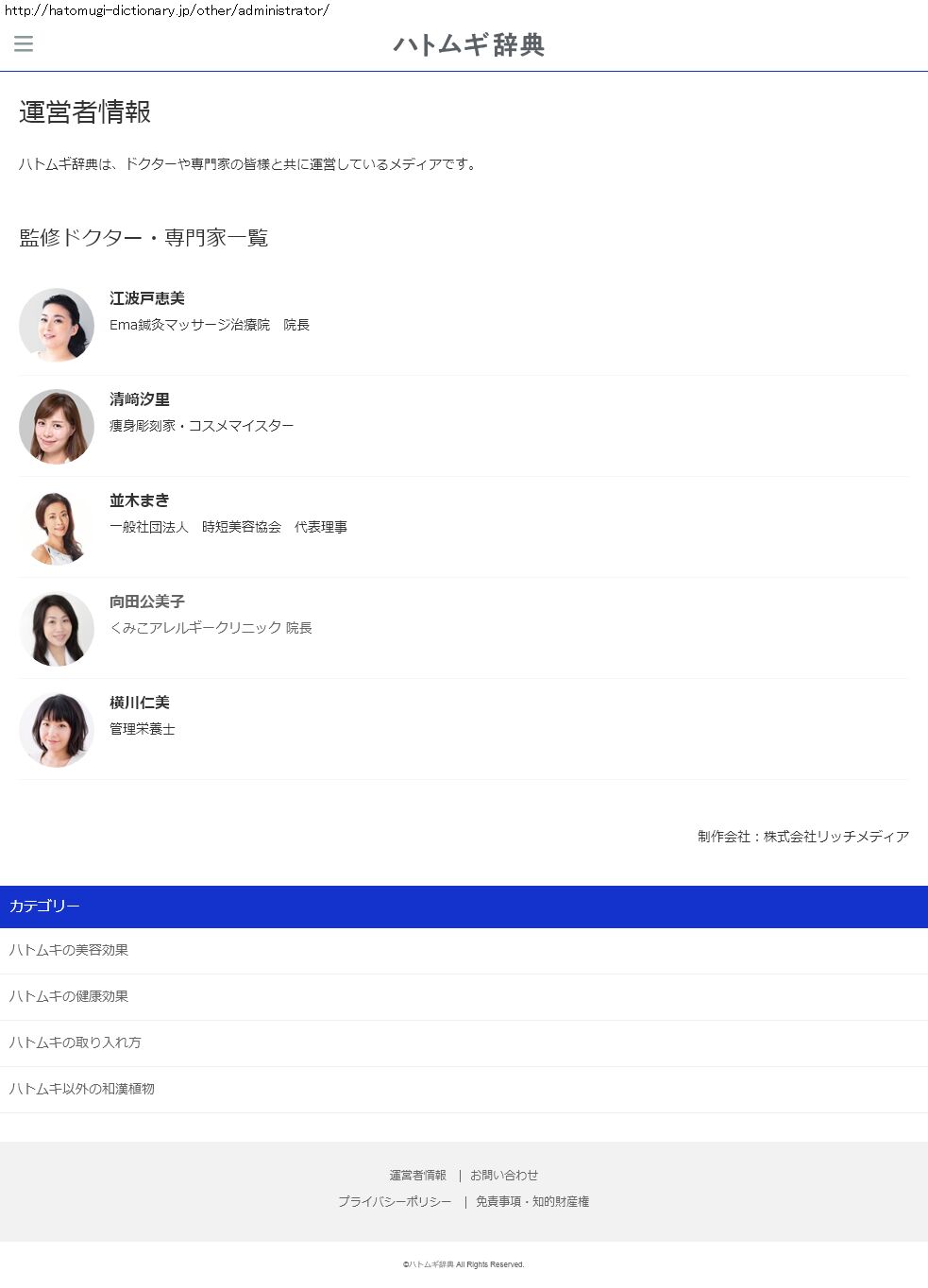The height and width of the screenshot is (1288, 928).
Task: Tap the 運営者情報 footer link
Action: (x=417, y=1176)
